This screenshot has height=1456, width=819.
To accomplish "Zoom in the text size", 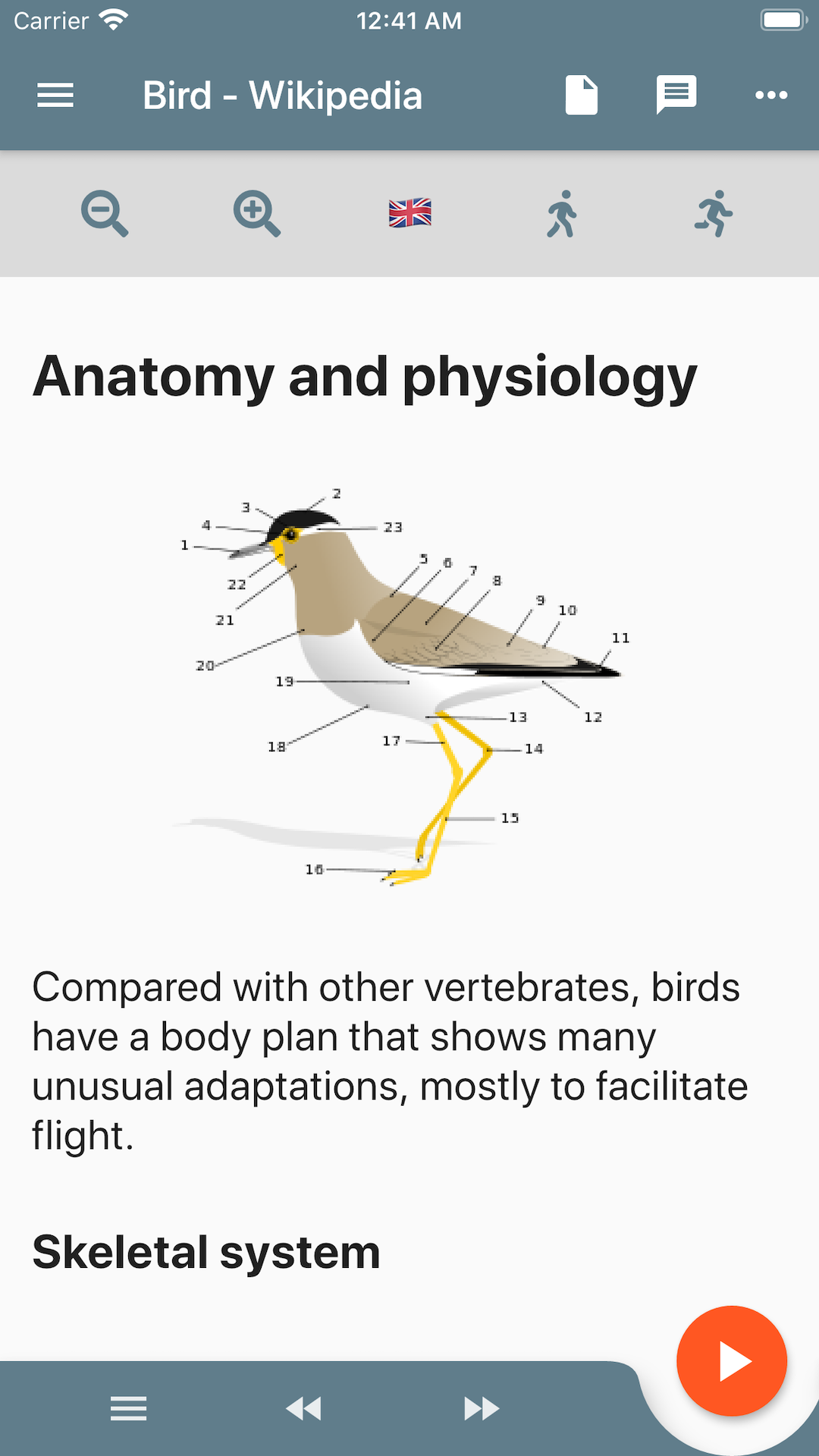I will click(x=257, y=214).
